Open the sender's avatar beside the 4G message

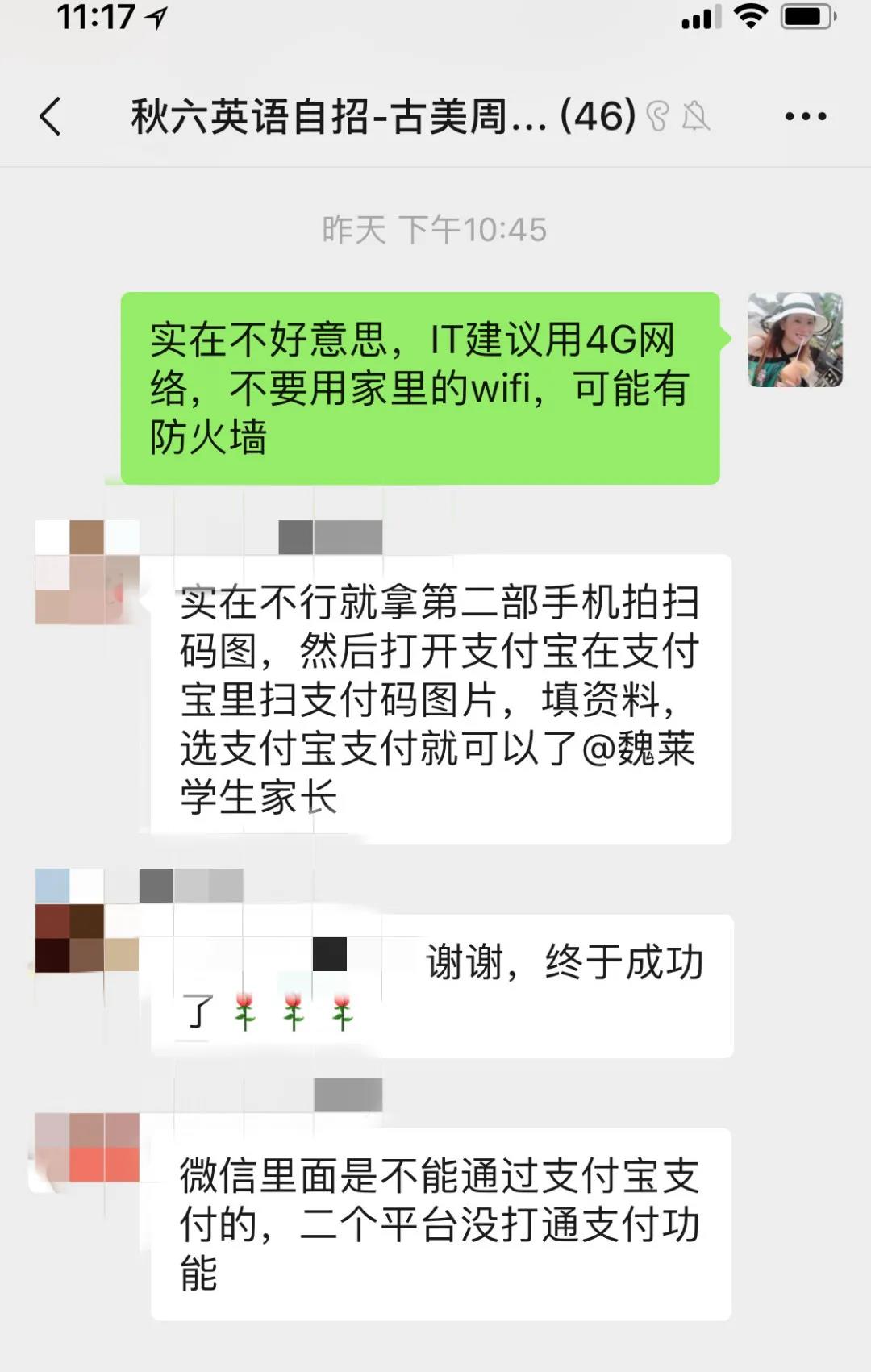(794, 340)
